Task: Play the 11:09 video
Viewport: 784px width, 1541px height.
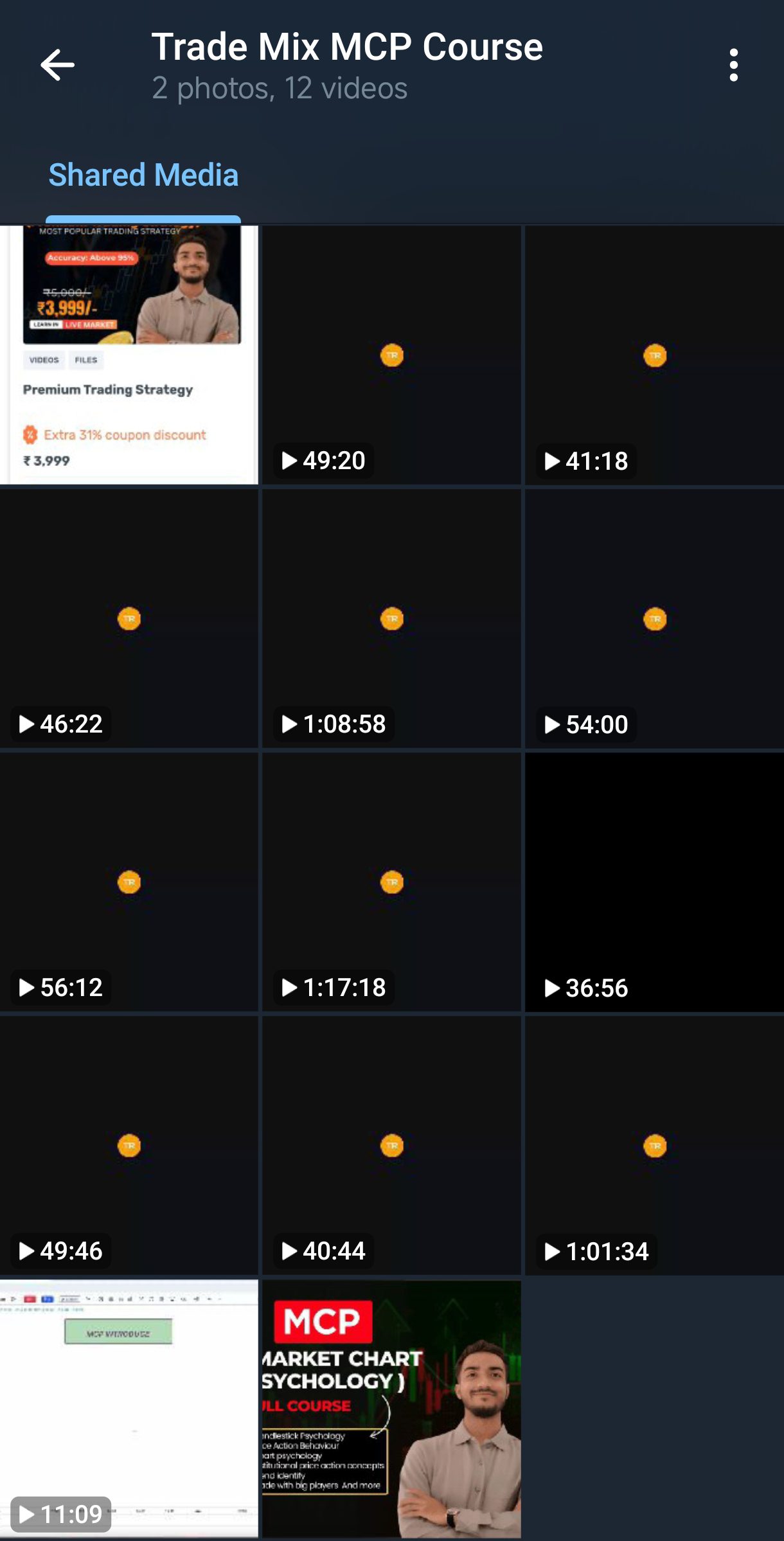Action: 129,1409
